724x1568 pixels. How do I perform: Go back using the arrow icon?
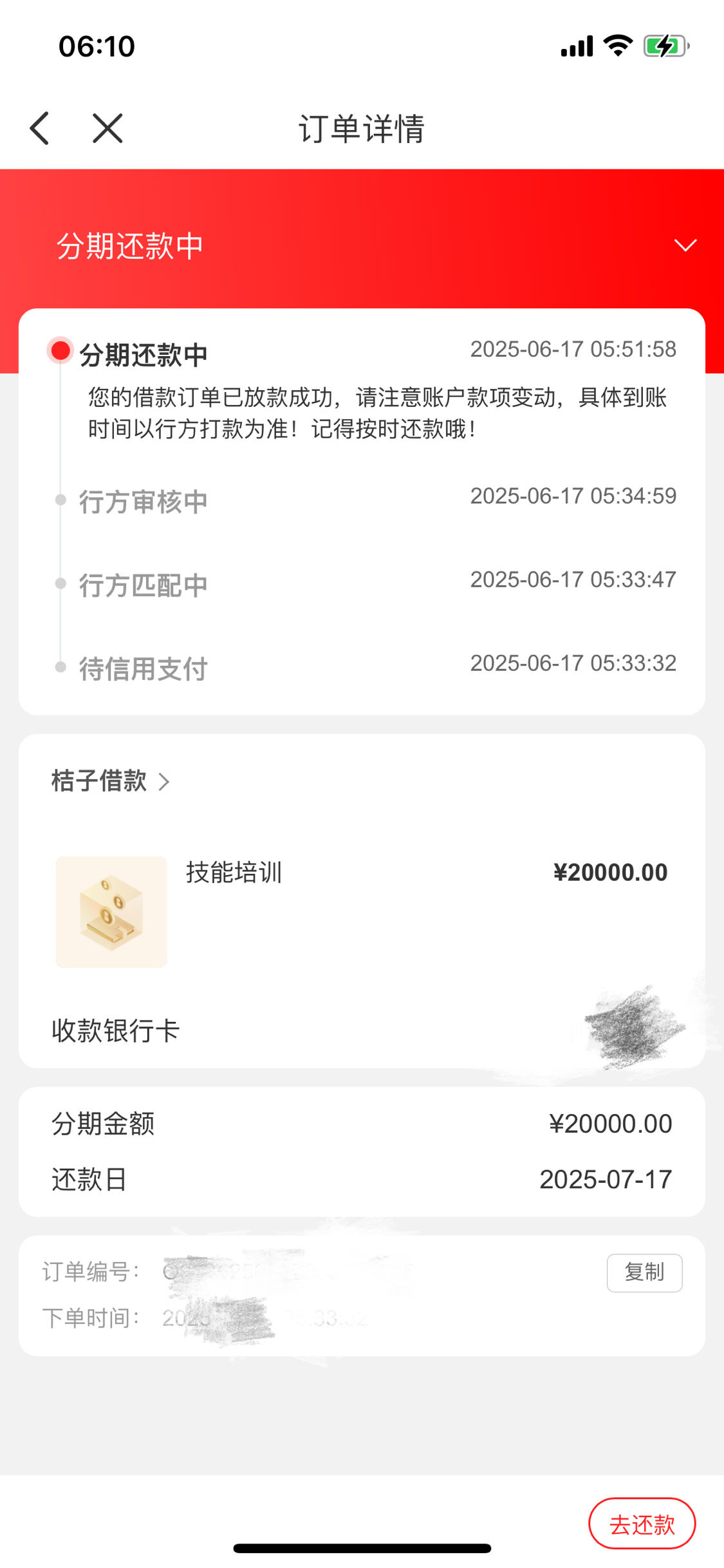click(39, 128)
